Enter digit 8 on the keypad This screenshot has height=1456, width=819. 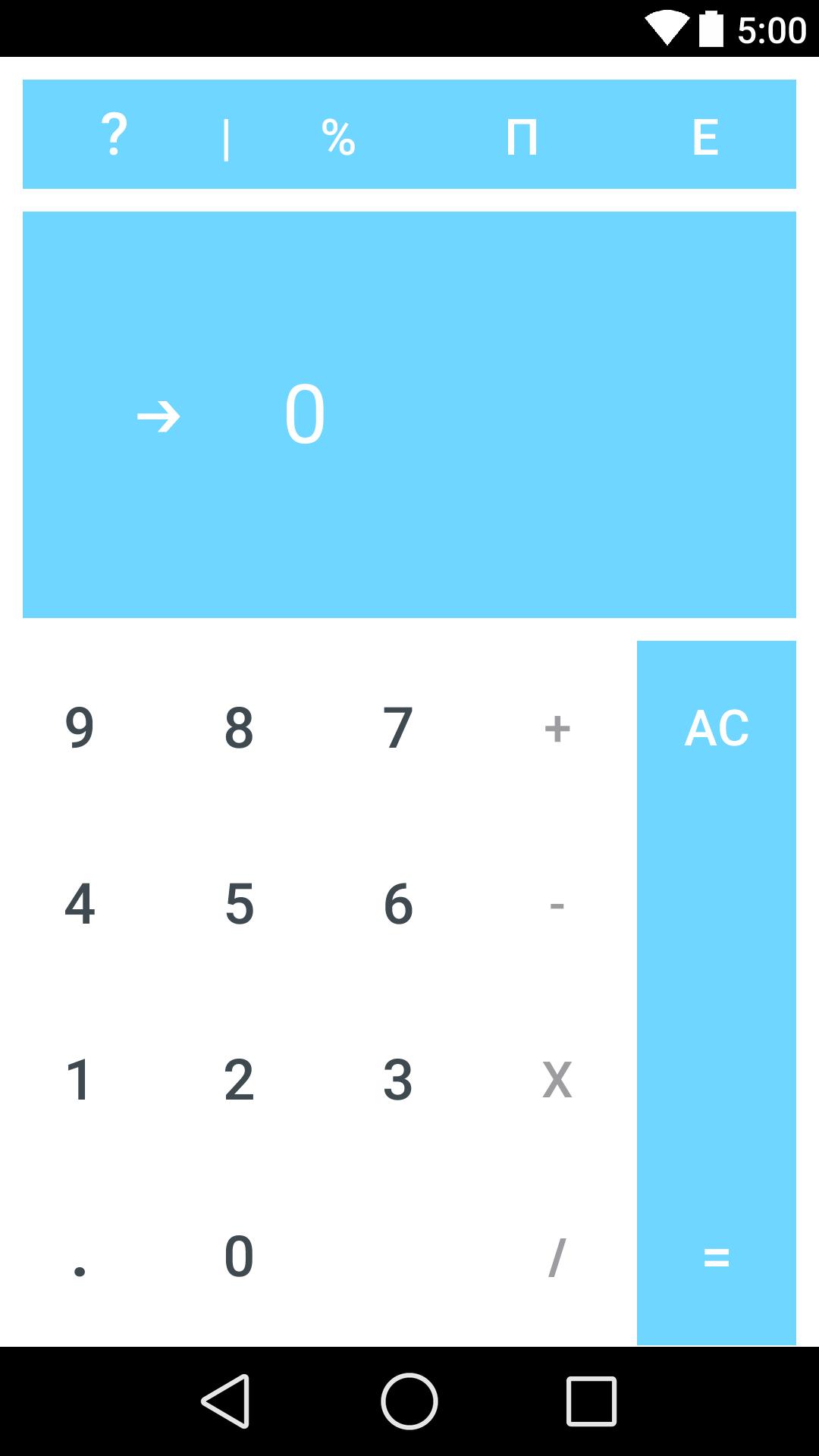click(x=239, y=728)
